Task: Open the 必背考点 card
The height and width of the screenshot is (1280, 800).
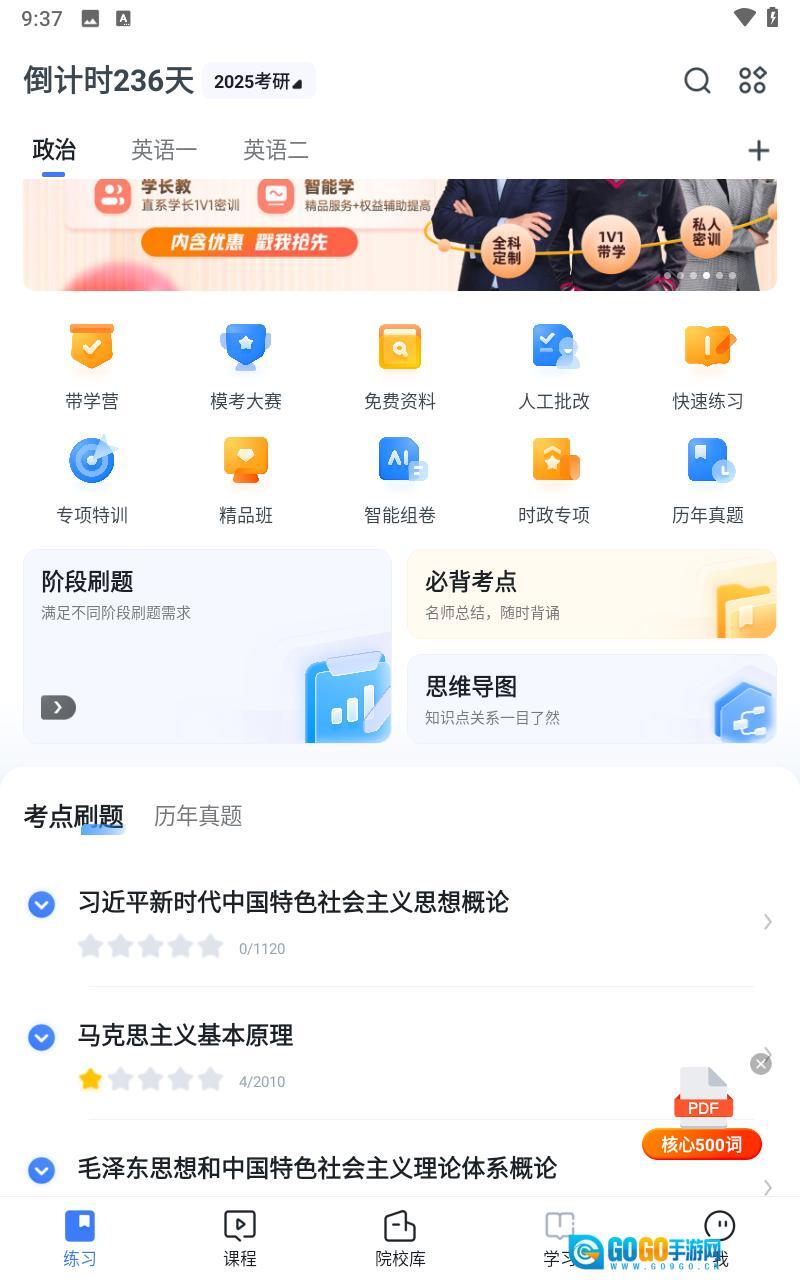Action: click(591, 594)
